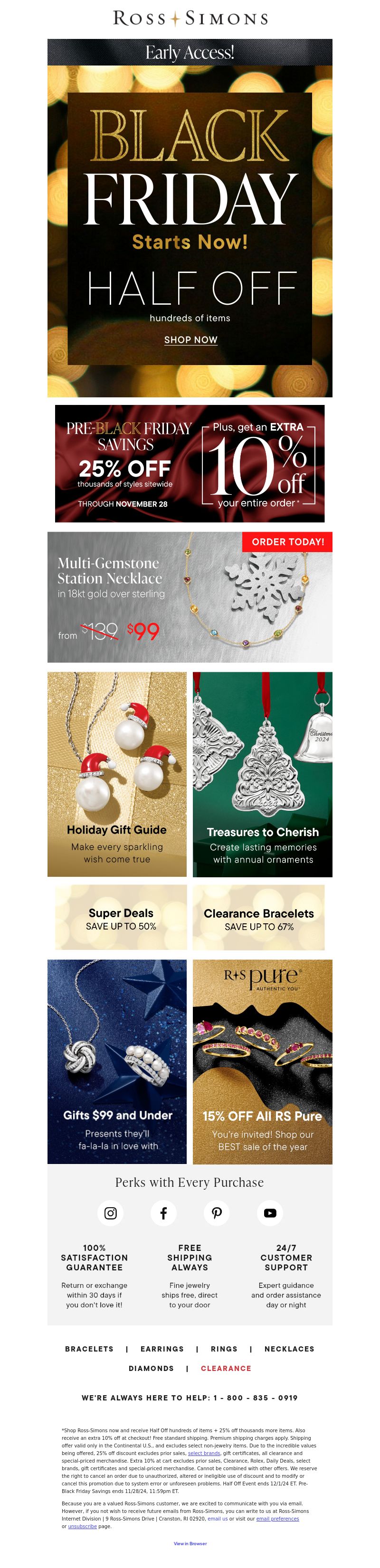
Task: Tap the Bracelets category link
Action: point(89,1349)
